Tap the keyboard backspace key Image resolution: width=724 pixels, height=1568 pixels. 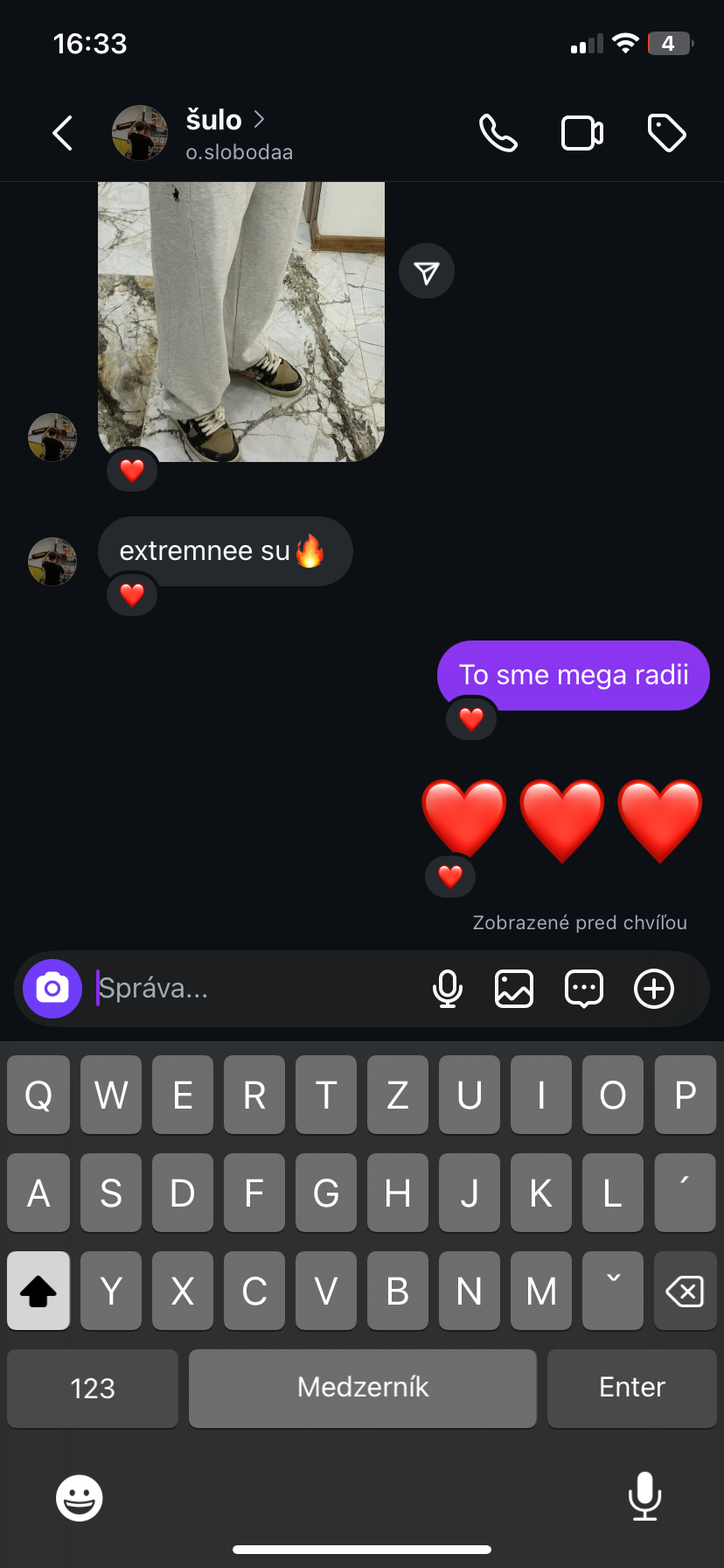685,1291
